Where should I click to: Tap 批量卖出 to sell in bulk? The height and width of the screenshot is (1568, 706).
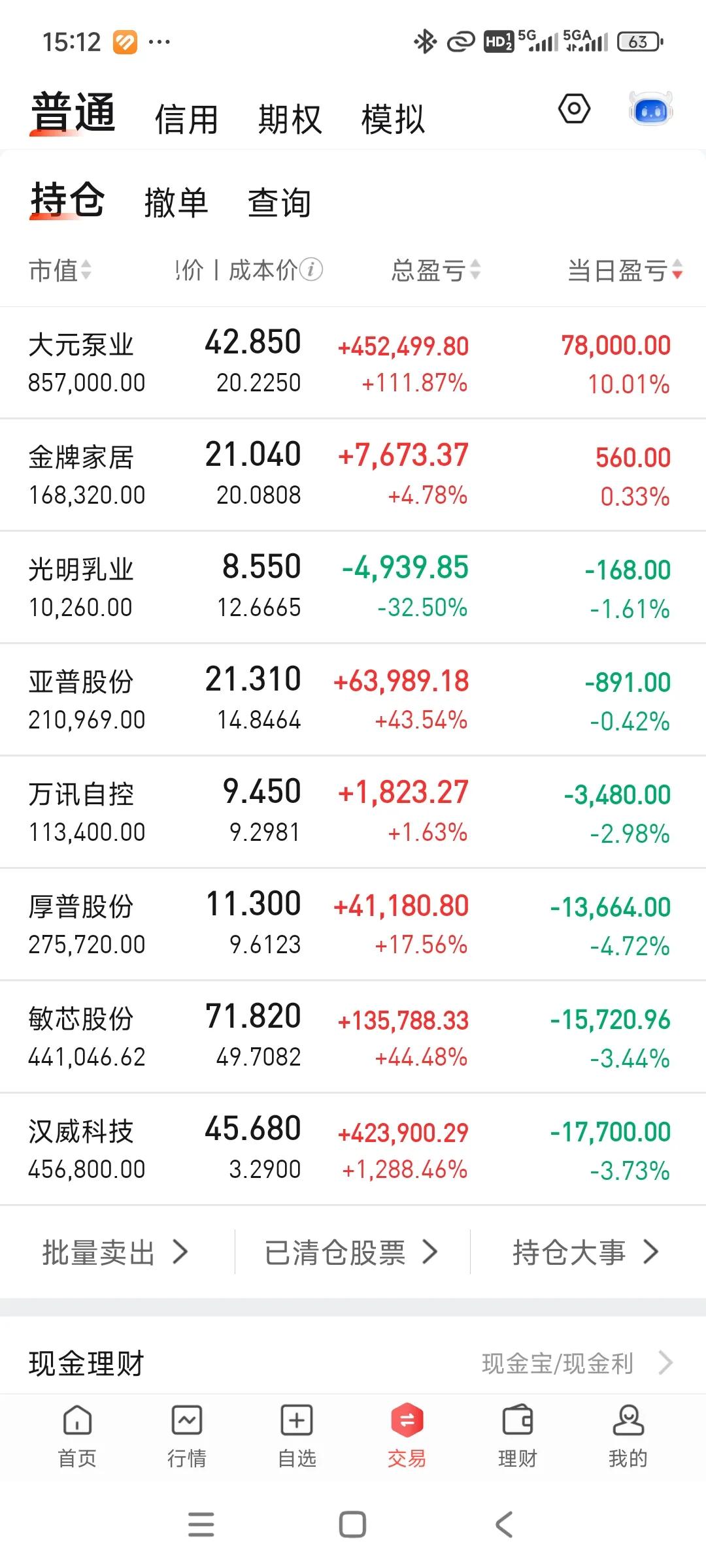tap(116, 1252)
